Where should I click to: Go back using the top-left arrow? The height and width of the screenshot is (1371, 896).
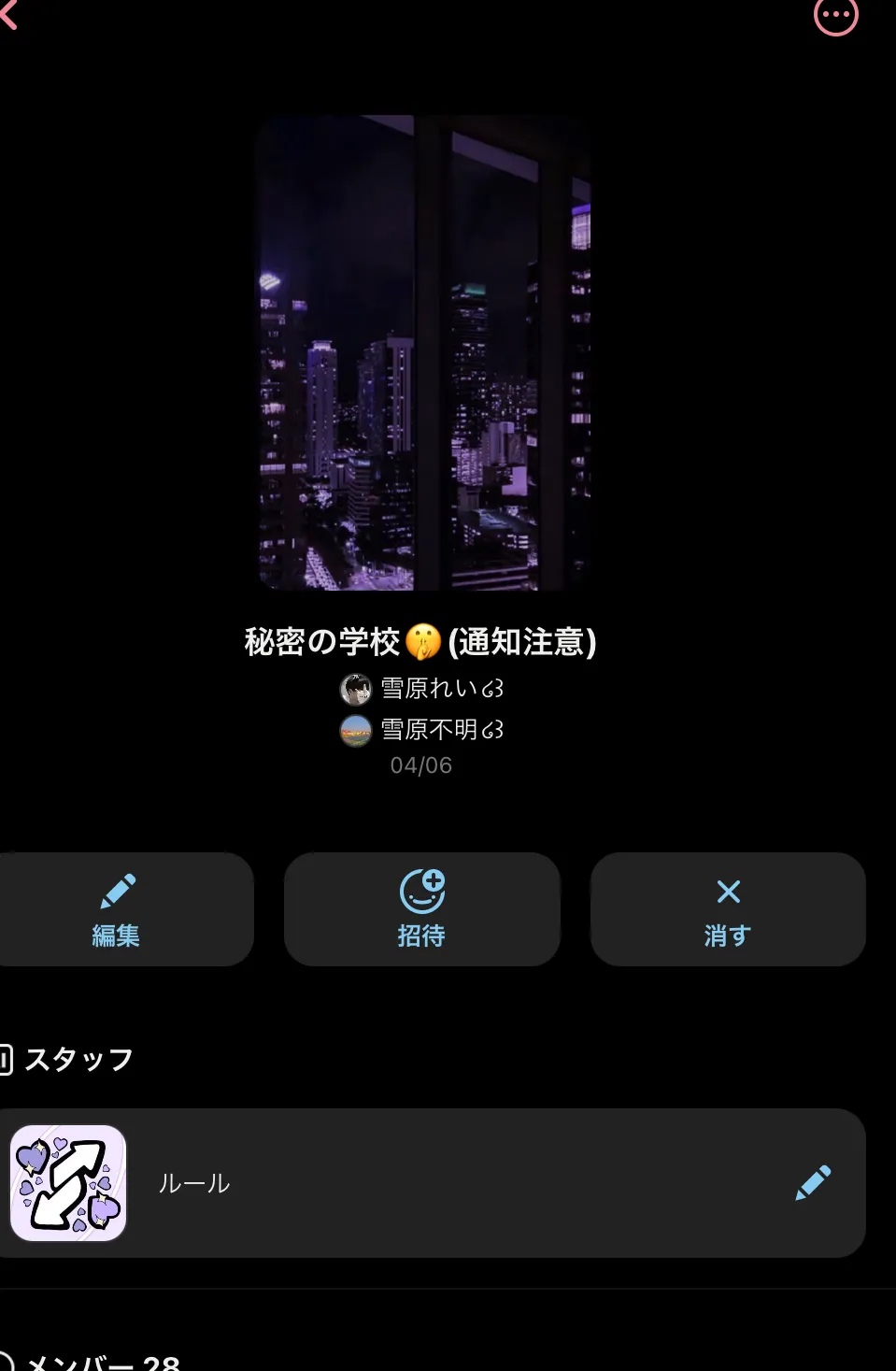coord(9,13)
